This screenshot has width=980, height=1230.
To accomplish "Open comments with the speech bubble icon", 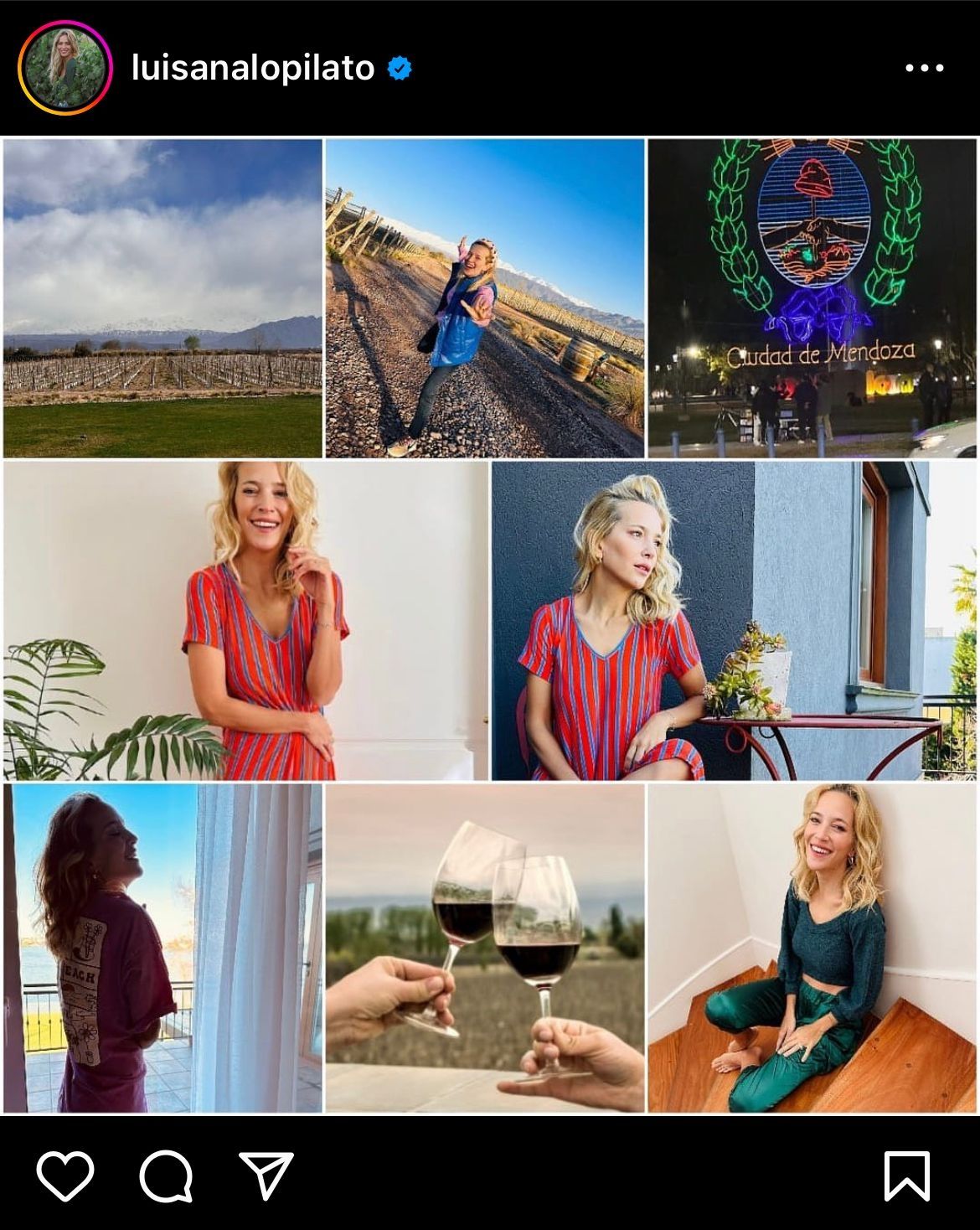I will coord(166,1176).
